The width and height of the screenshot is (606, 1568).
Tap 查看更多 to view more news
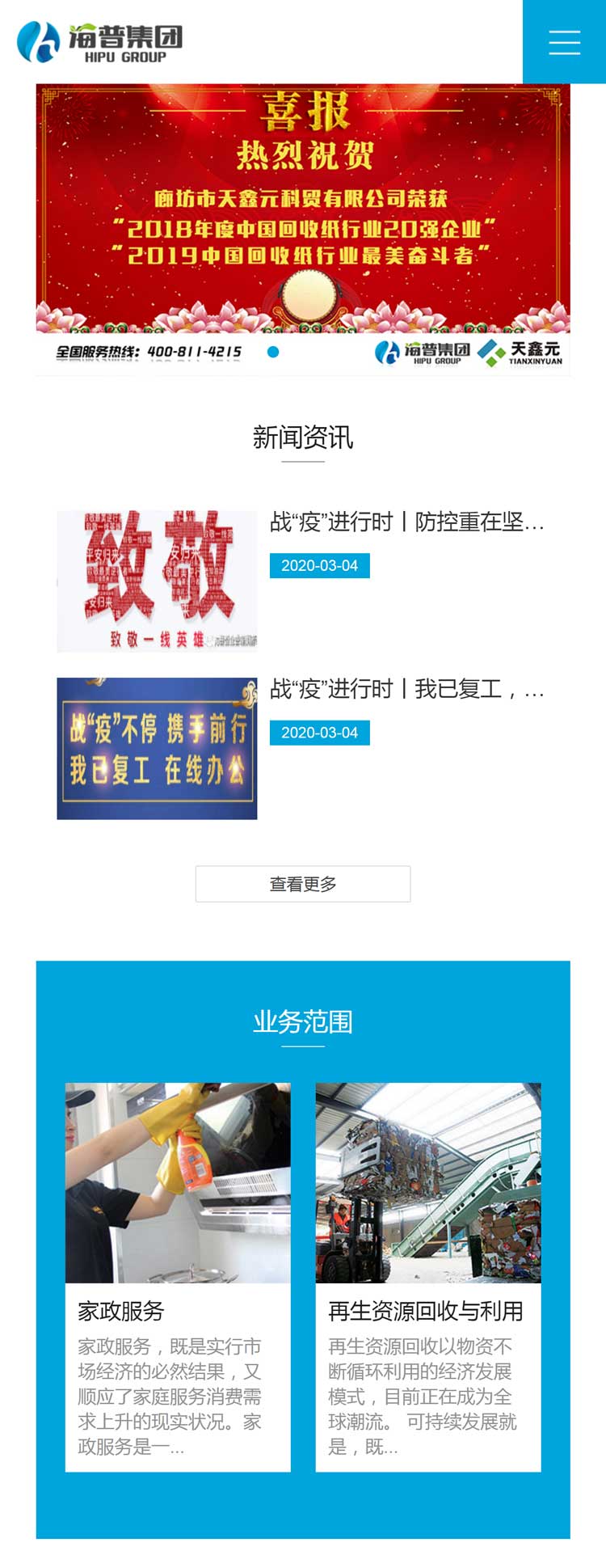tap(303, 884)
